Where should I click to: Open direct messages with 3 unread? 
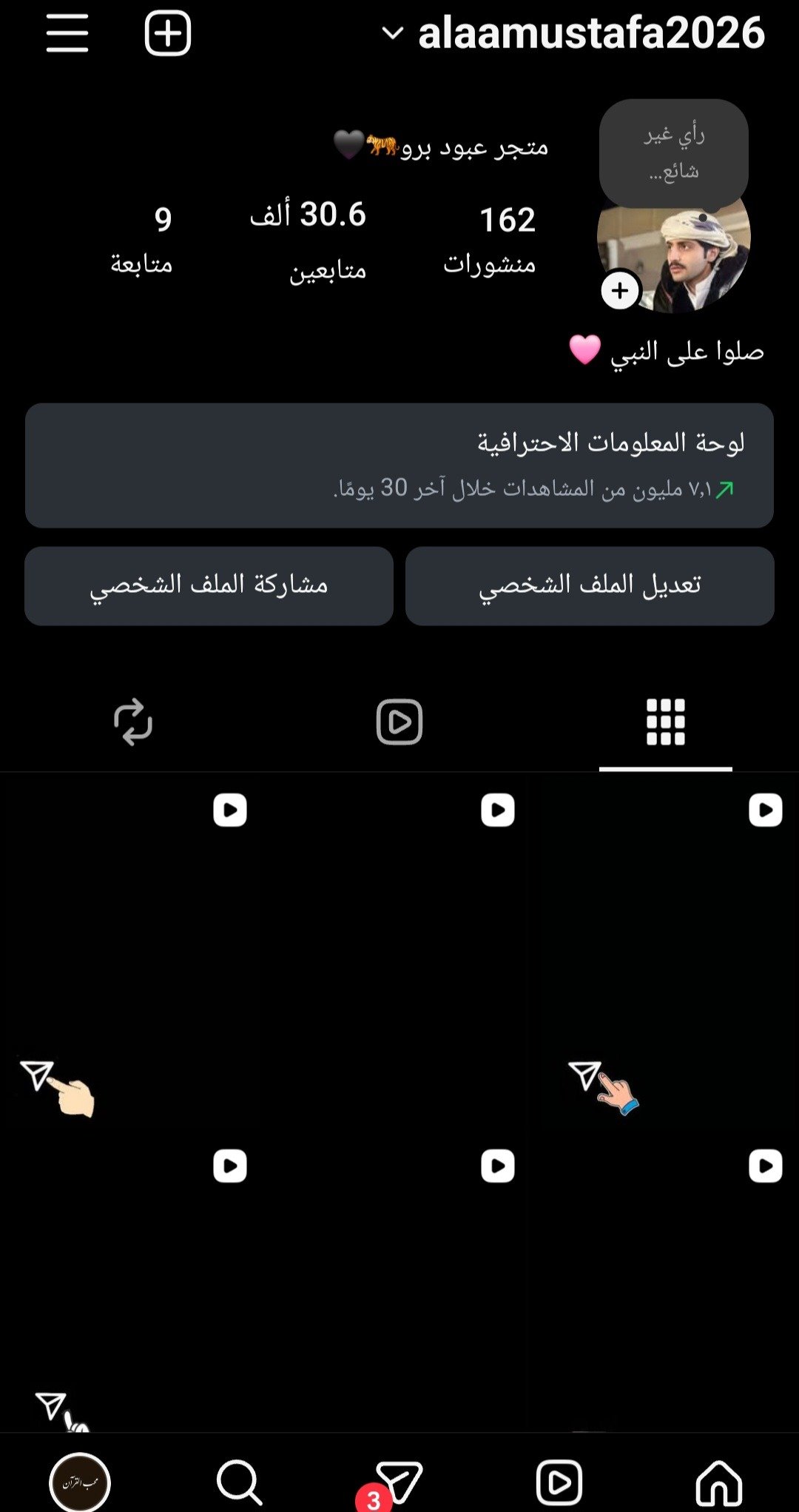[398, 1482]
